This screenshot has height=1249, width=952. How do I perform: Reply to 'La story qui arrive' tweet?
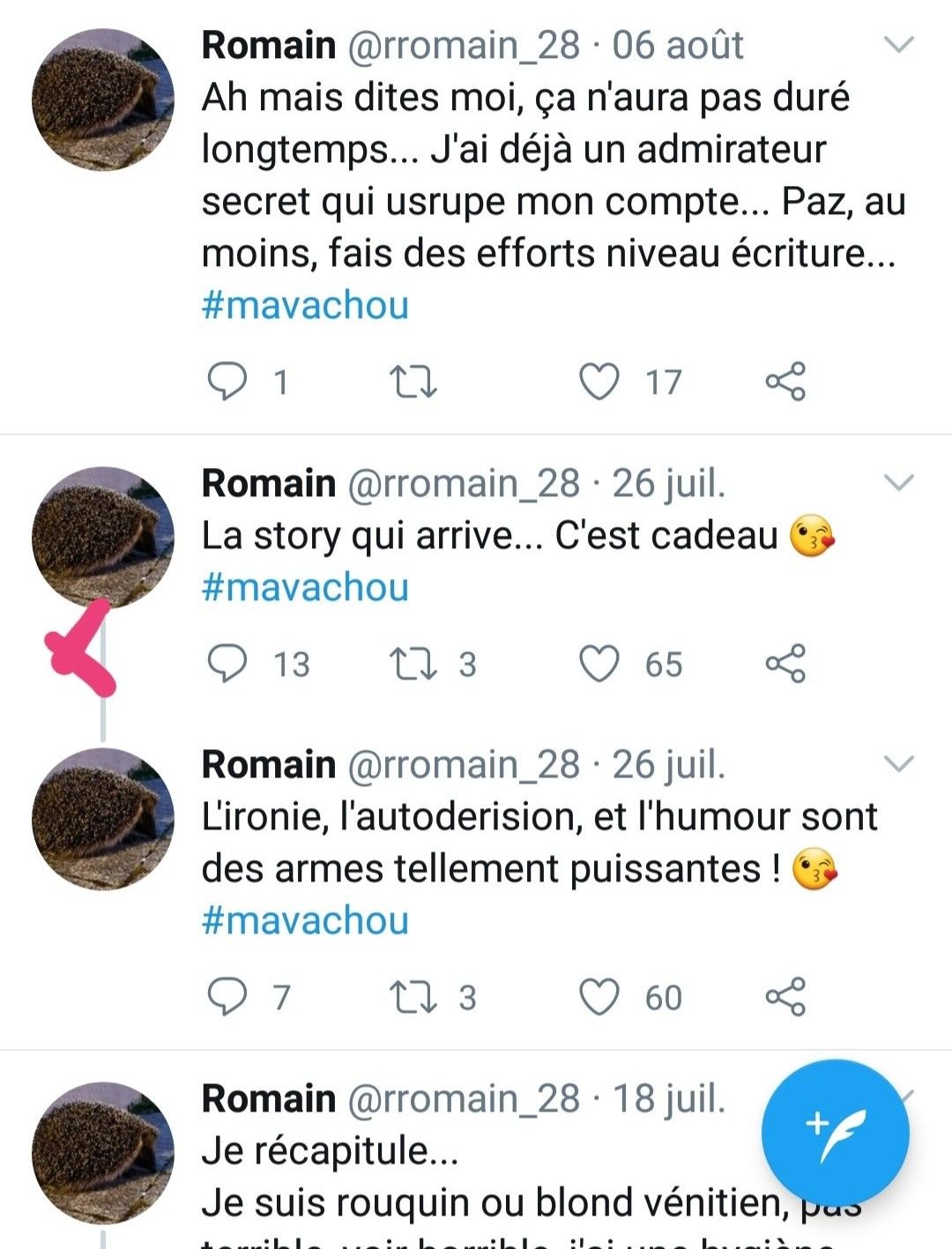pos(227,664)
